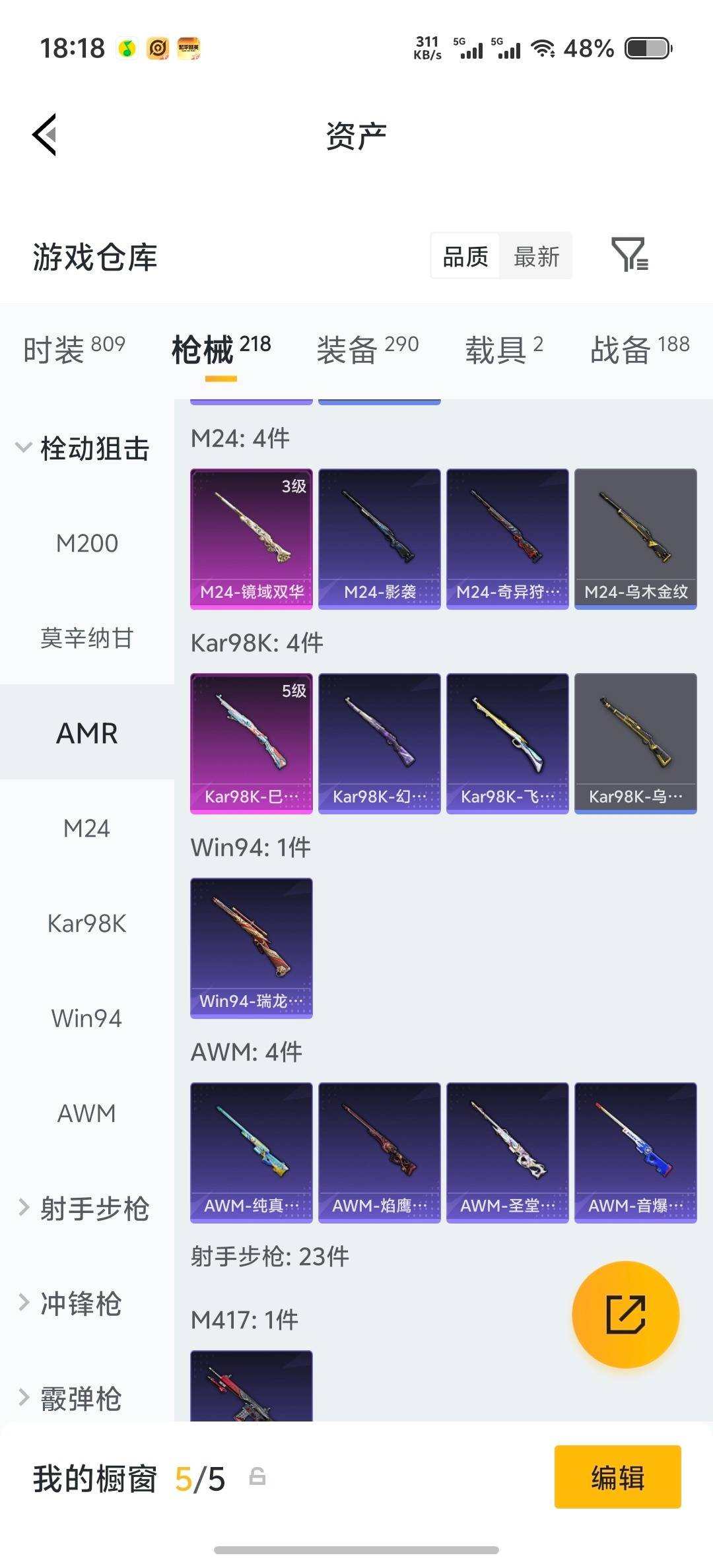This screenshot has width=713, height=1568.
Task: Open the Win94-瑞龙 weapon thumbnail
Action: 251,948
